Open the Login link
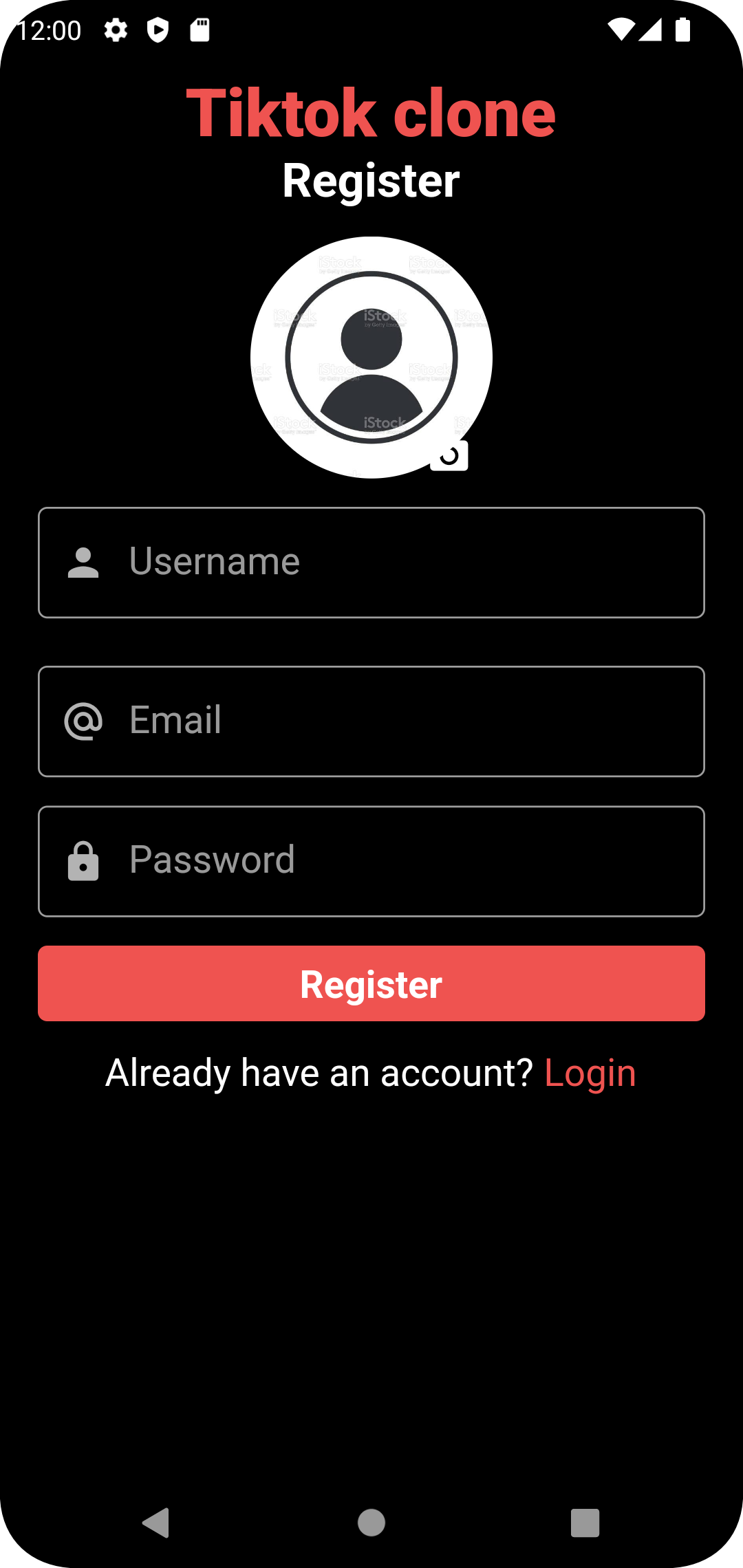The height and width of the screenshot is (1568, 743). pyautogui.click(x=590, y=1071)
